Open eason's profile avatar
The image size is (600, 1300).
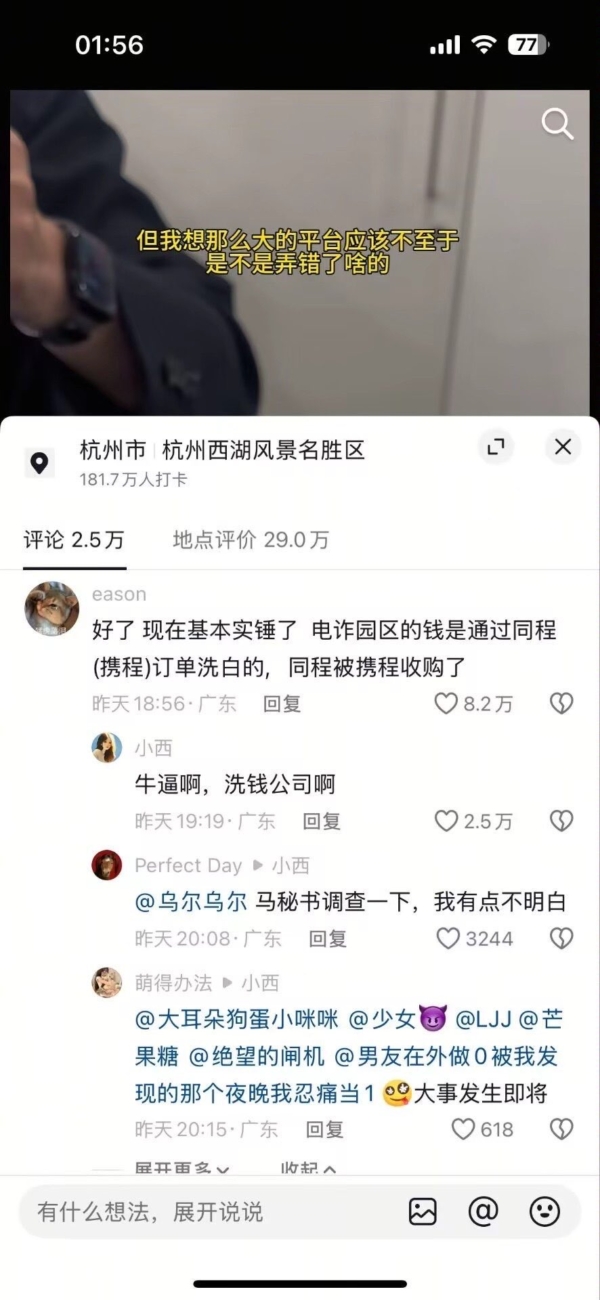coord(51,608)
